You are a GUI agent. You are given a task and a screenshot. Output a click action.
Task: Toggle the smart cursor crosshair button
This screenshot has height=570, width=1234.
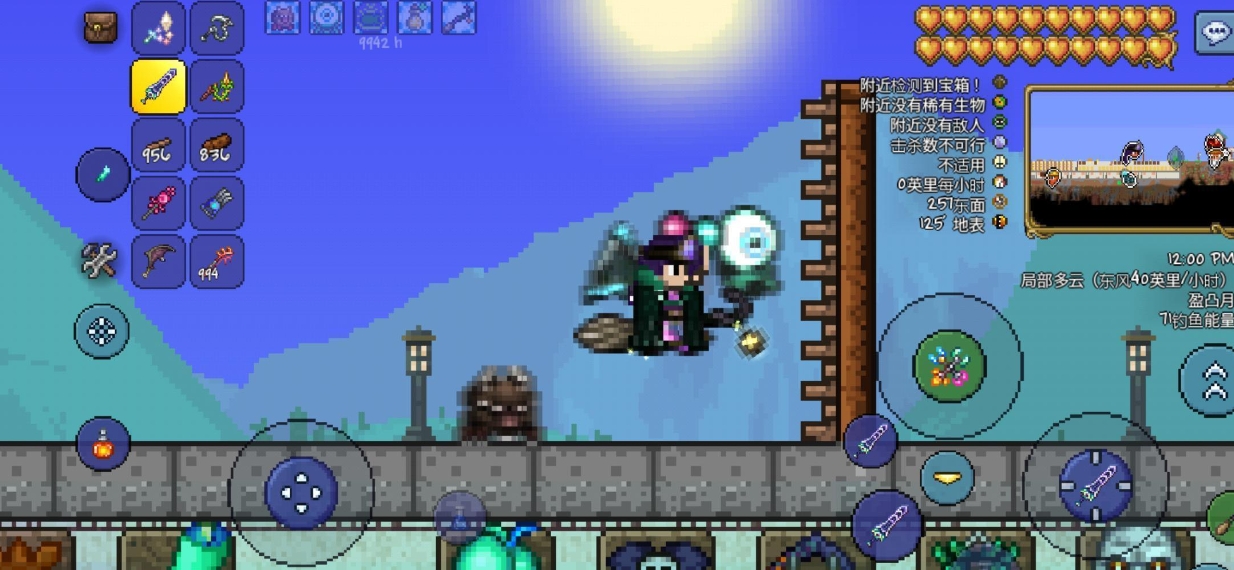[102, 332]
